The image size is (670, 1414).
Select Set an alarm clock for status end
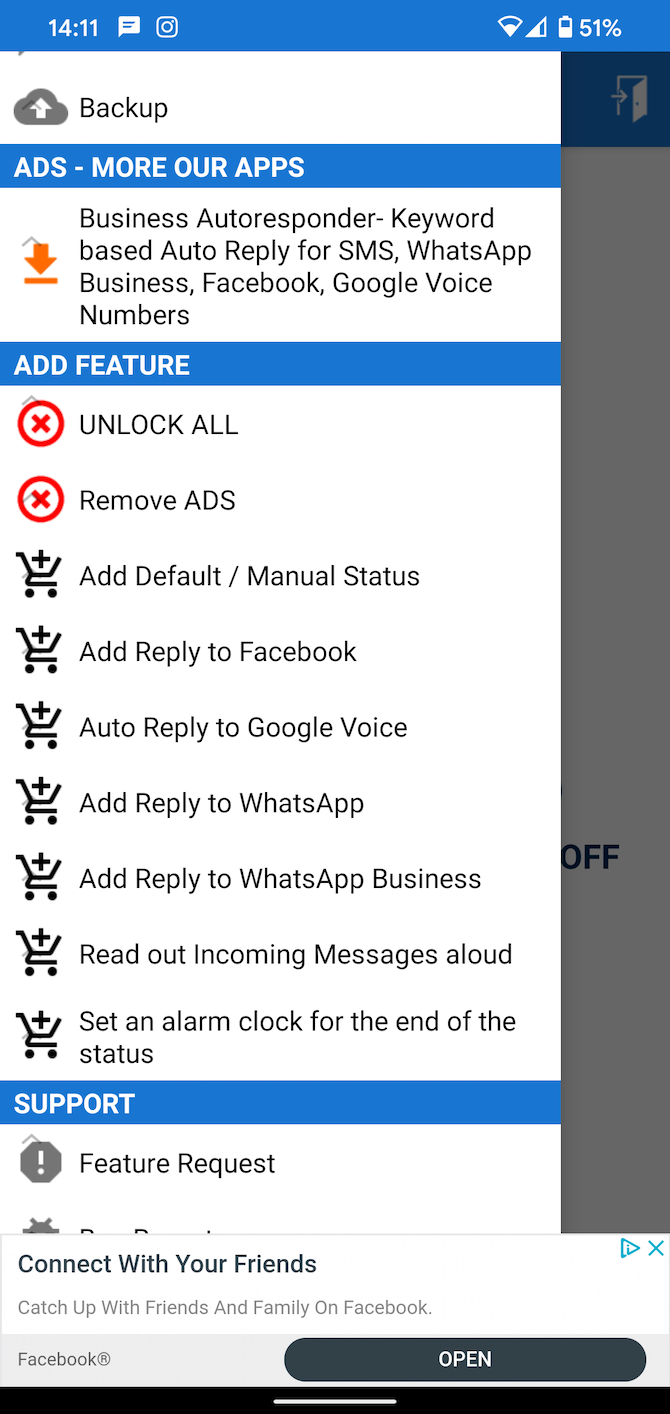tap(280, 1037)
